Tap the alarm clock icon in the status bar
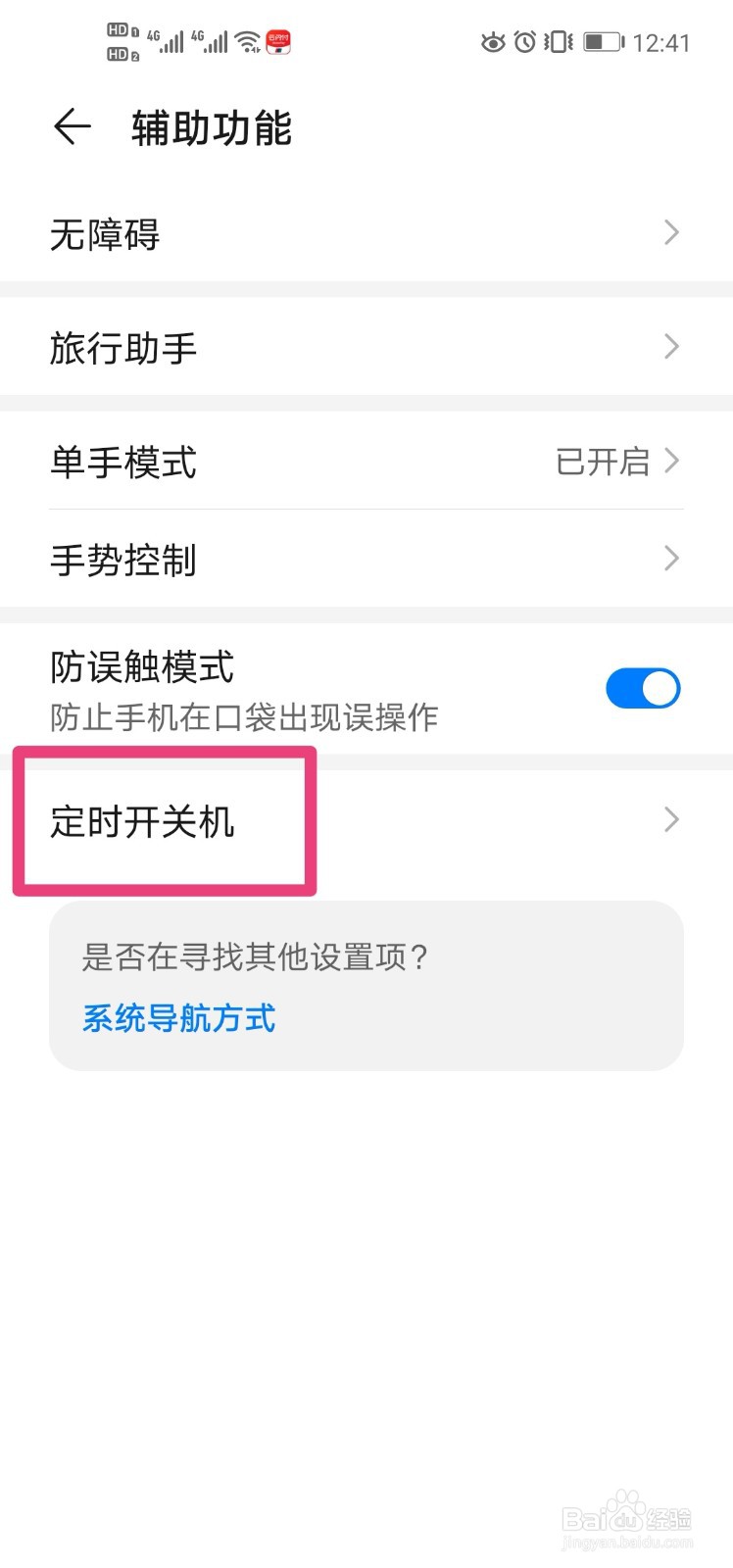This screenshot has width=733, height=1568. coord(525,41)
